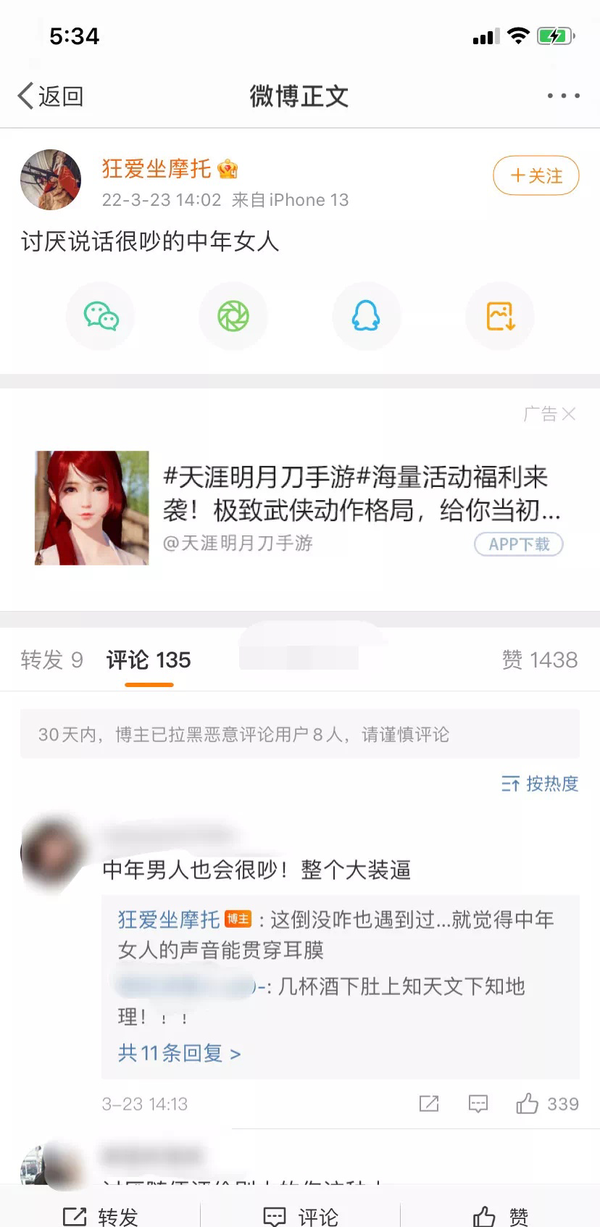The width and height of the screenshot is (600, 1227).
Task: Save the post as an image
Action: click(x=500, y=316)
